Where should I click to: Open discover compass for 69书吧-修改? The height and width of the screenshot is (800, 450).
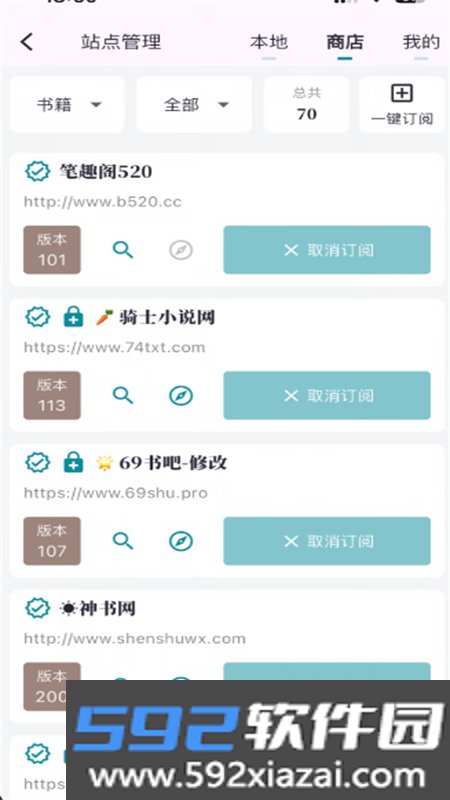pos(181,541)
